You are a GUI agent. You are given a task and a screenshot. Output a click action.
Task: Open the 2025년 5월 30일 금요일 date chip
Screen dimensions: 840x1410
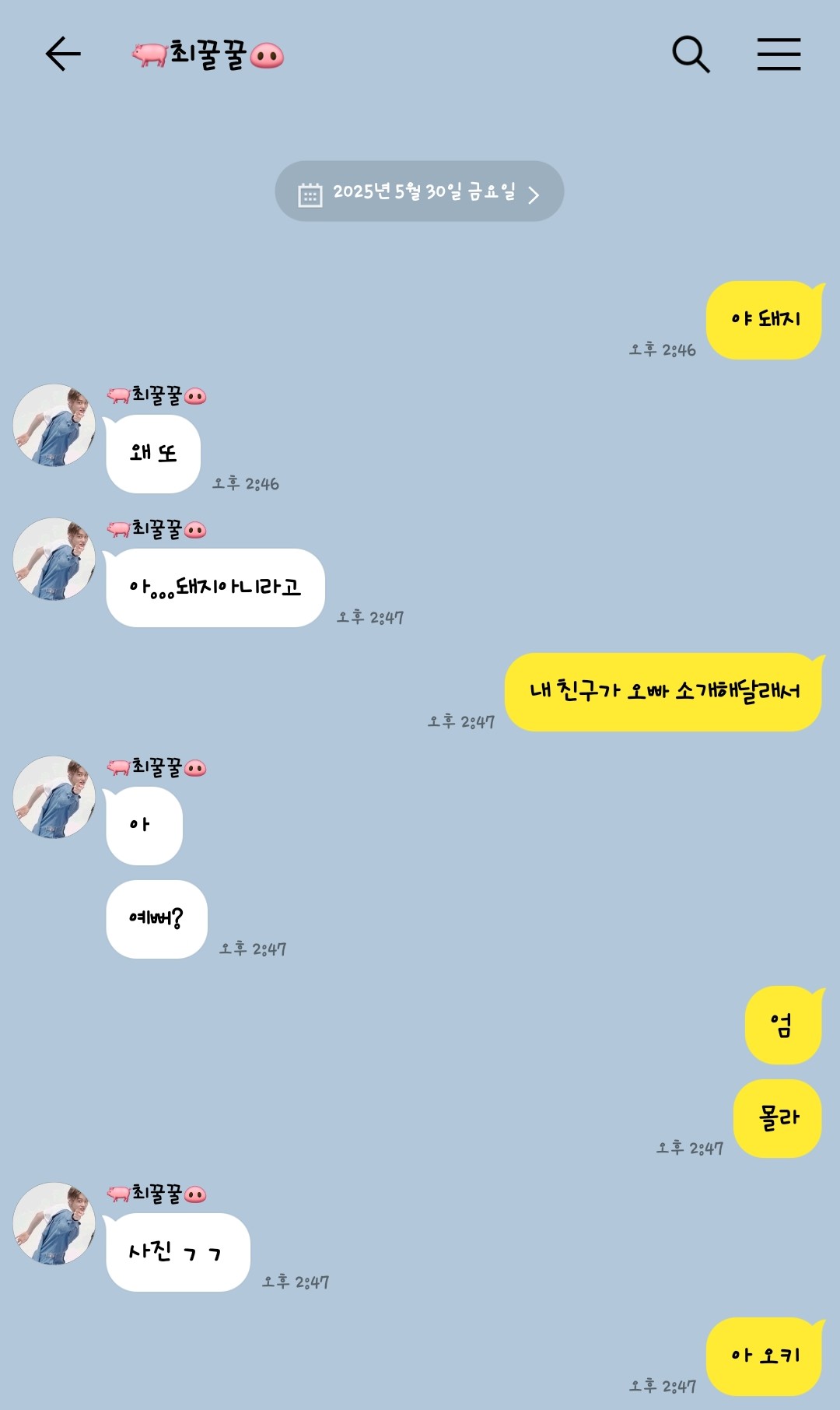click(x=419, y=191)
